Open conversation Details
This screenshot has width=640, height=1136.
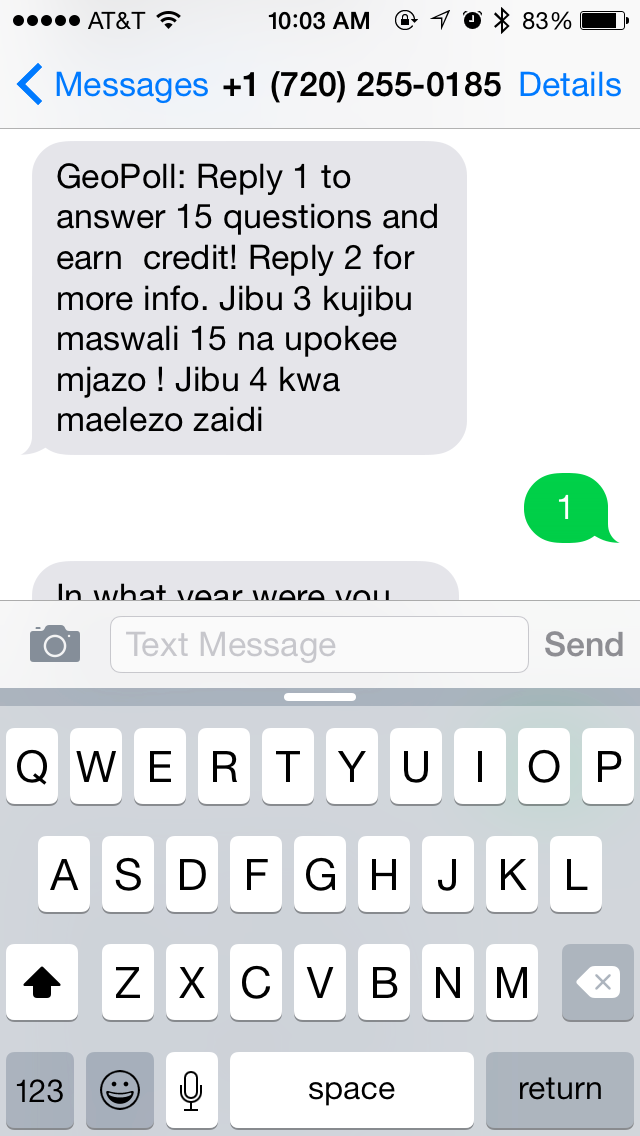(569, 85)
